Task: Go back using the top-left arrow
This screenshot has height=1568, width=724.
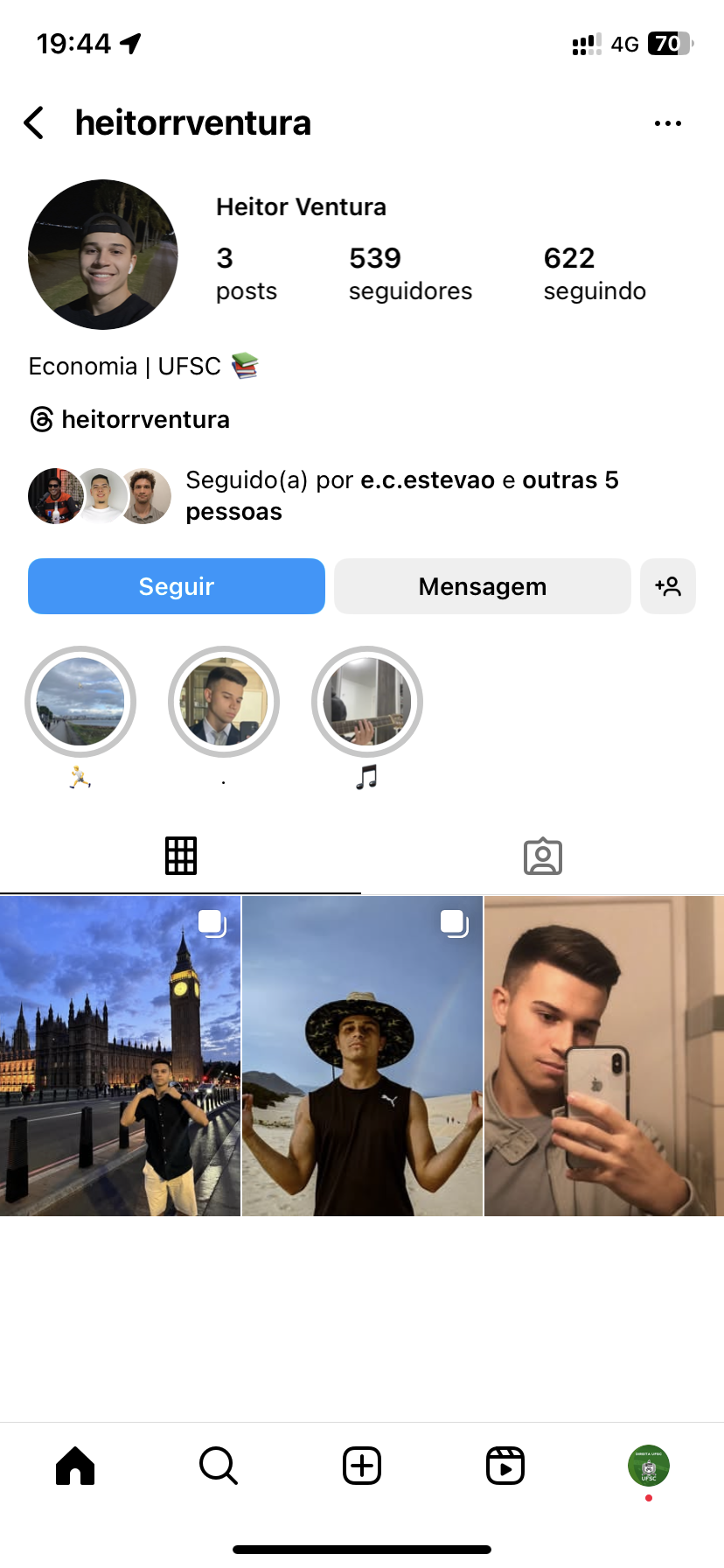Action: click(x=34, y=123)
